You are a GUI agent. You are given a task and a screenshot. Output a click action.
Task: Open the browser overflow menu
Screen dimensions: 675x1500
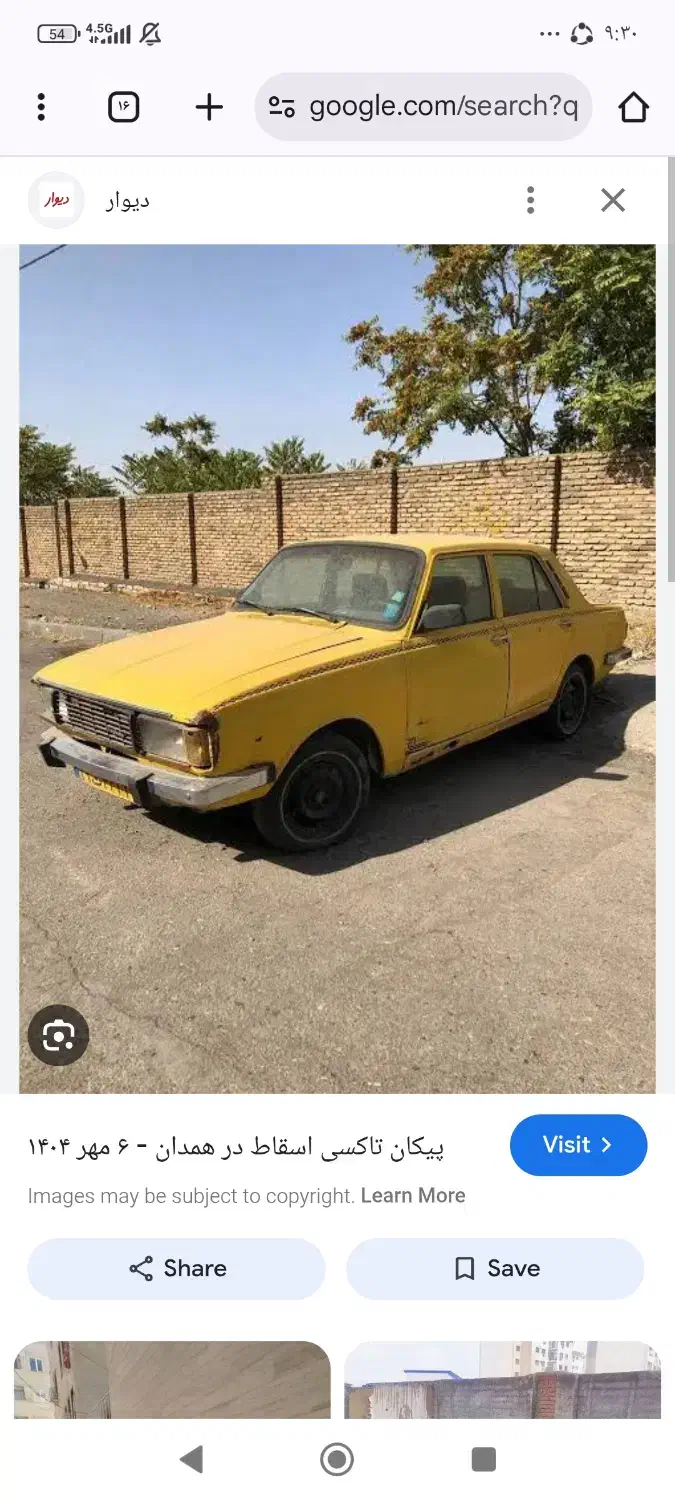pyautogui.click(x=41, y=107)
